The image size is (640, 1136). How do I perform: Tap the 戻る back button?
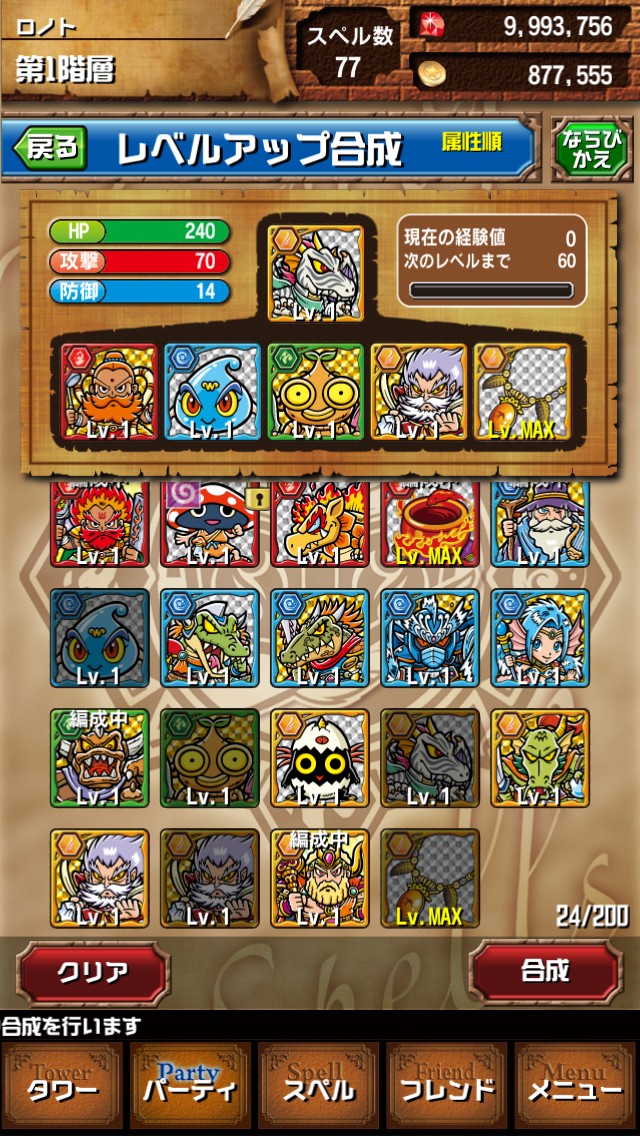50,149
